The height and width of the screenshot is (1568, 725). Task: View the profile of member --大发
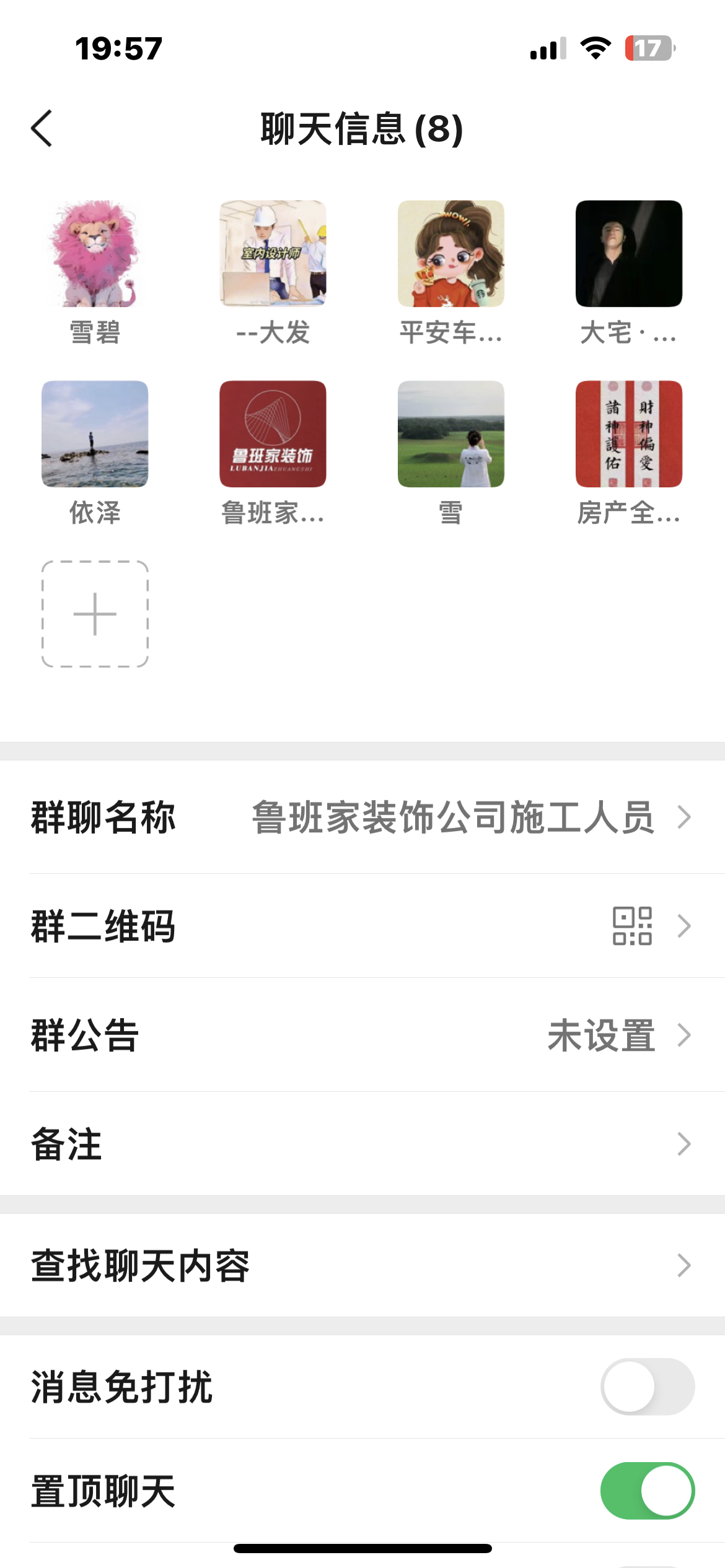pyautogui.click(x=273, y=253)
